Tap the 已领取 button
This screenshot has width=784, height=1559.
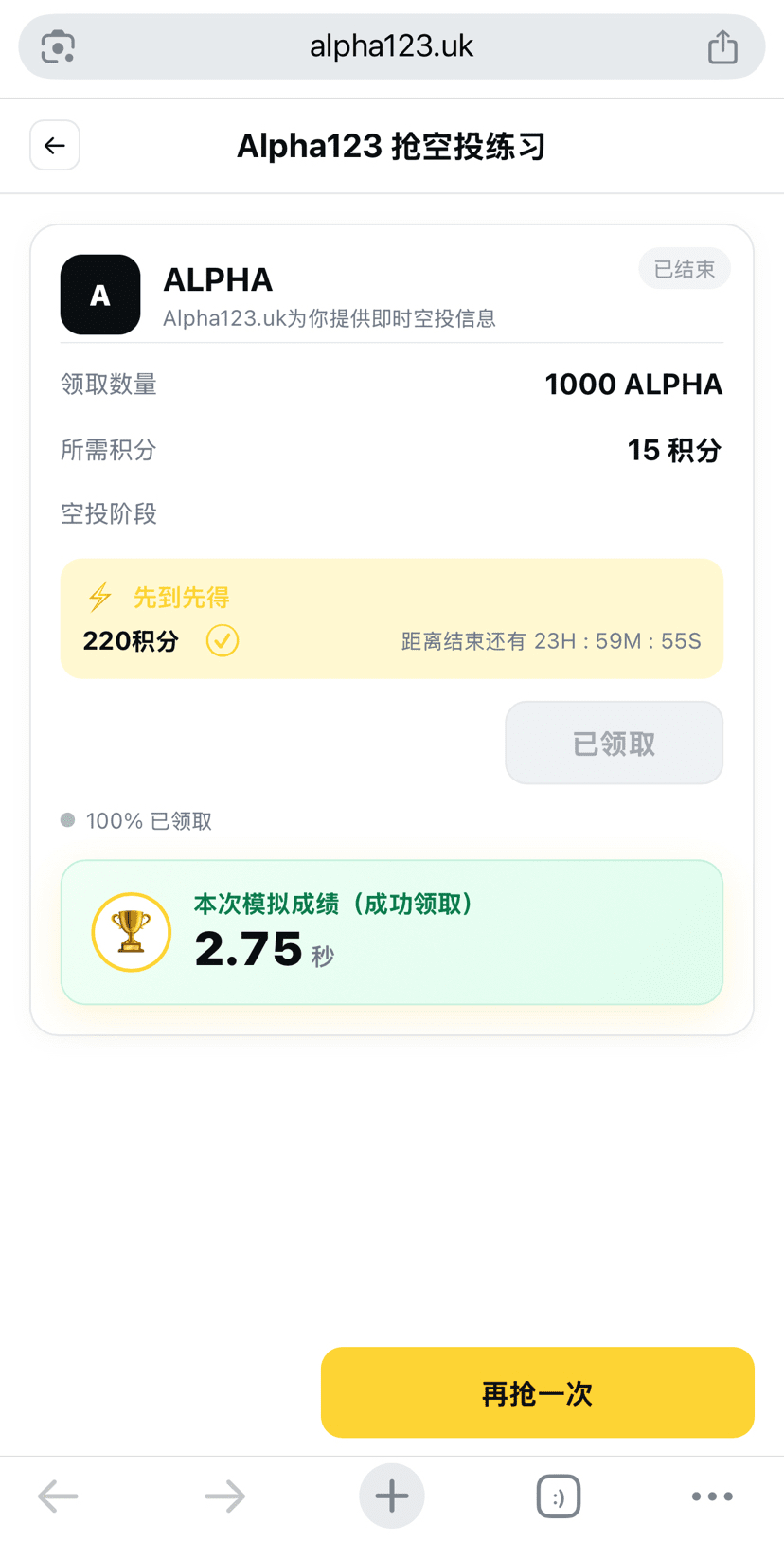[614, 744]
